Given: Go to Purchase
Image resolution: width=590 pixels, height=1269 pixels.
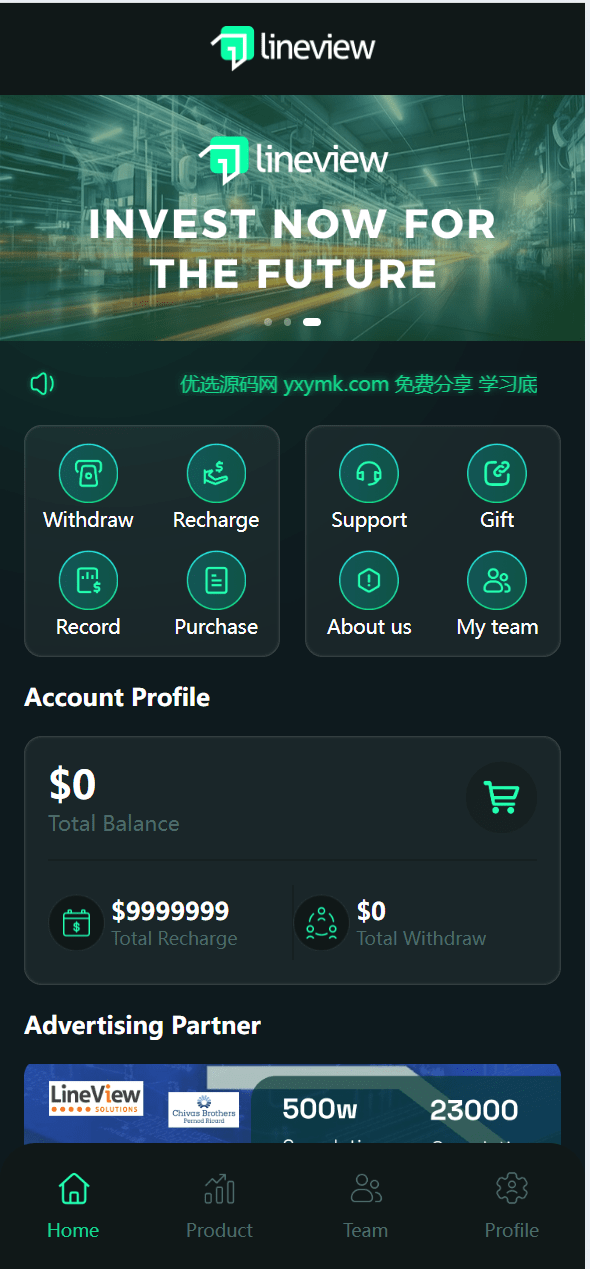Looking at the screenshot, I should click(216, 595).
